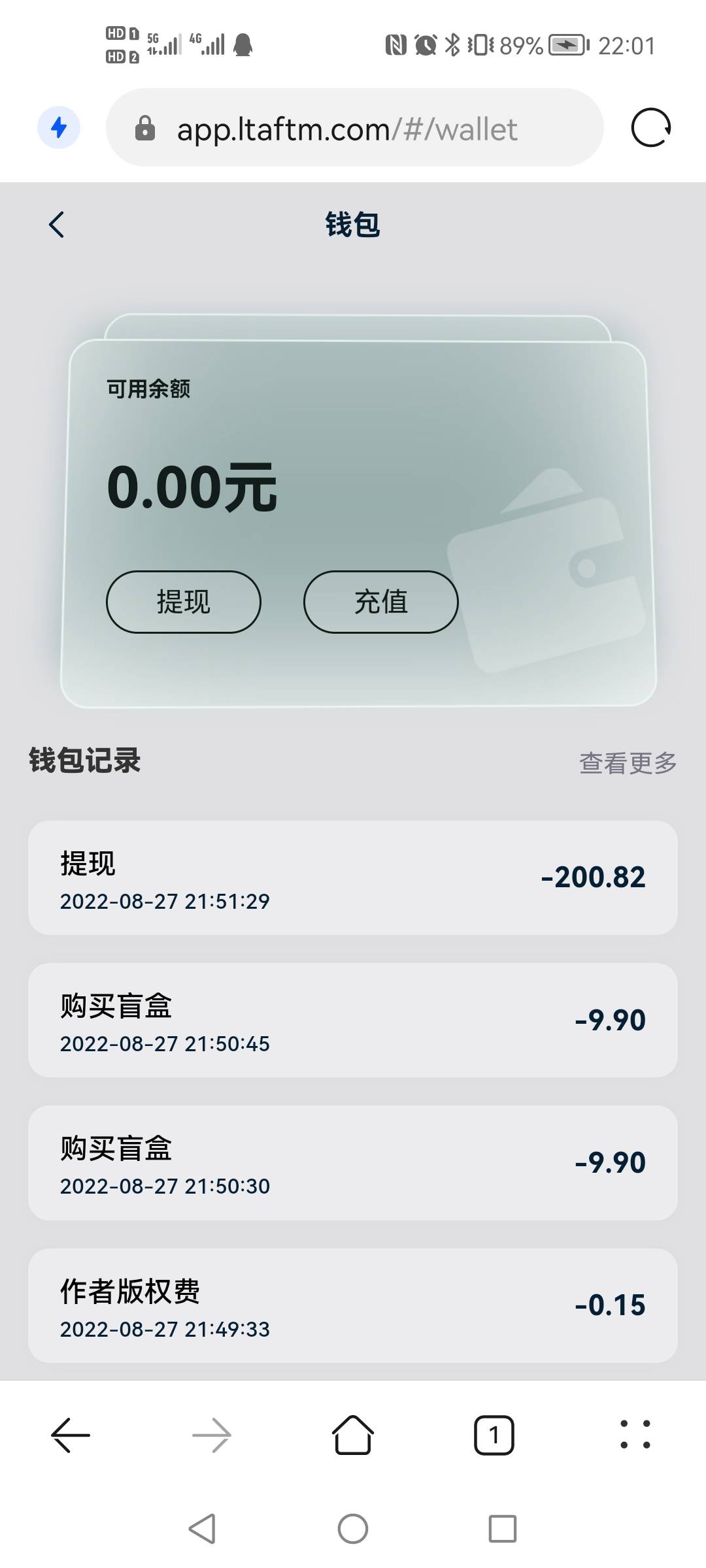Go back from the 钱包 page
This screenshot has height=1568, width=706.
pos(57,225)
